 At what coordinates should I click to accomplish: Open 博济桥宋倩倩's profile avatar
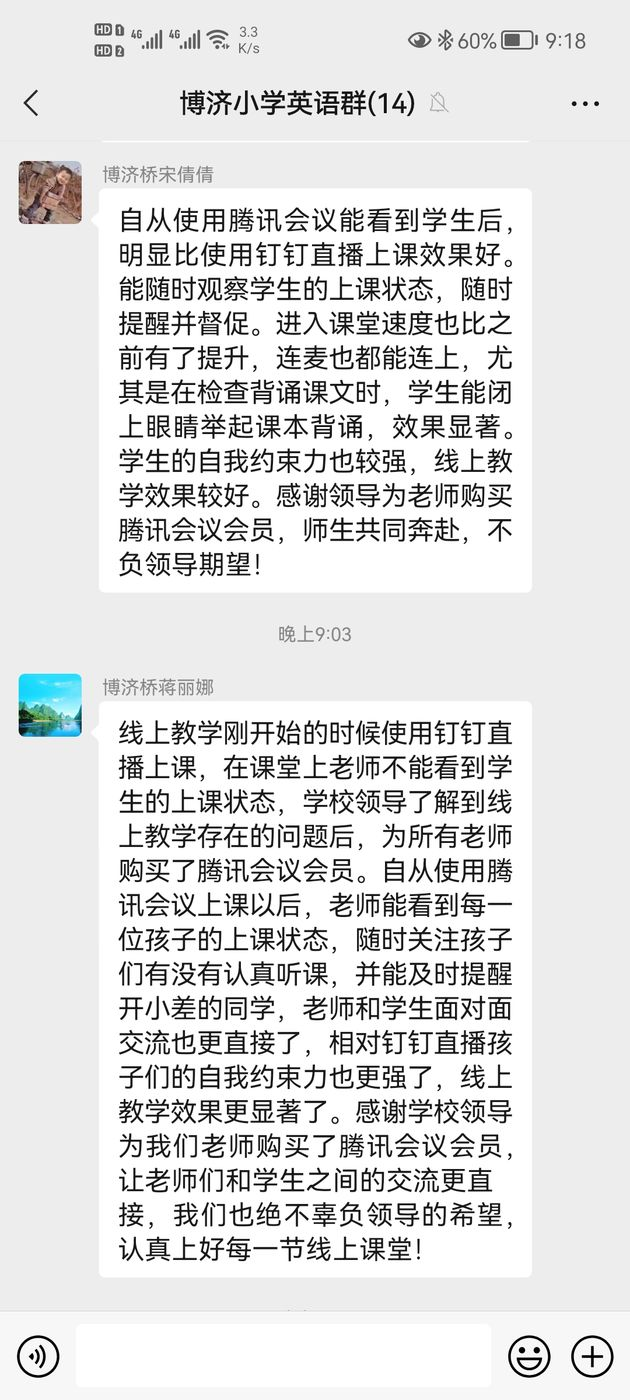coord(50,192)
